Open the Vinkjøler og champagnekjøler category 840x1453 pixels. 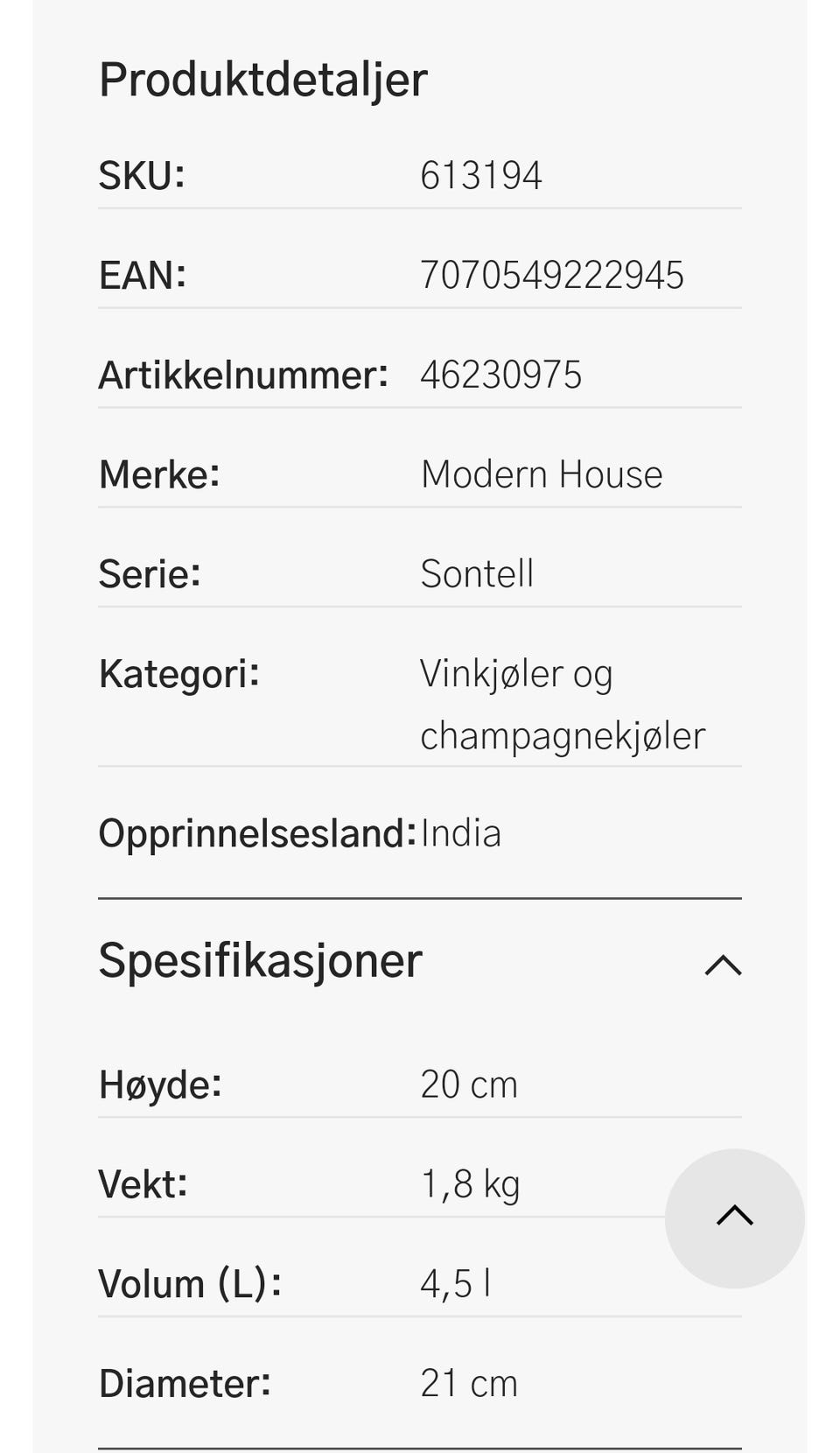point(563,703)
